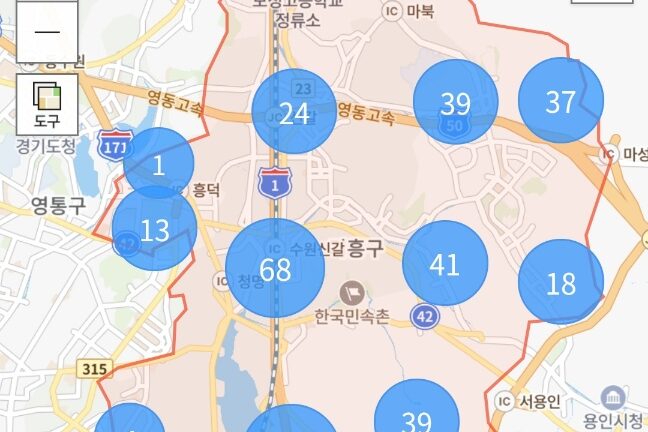The image size is (648, 432).
Task: Tap the single-listing marker labeled 1
Action: [159, 163]
